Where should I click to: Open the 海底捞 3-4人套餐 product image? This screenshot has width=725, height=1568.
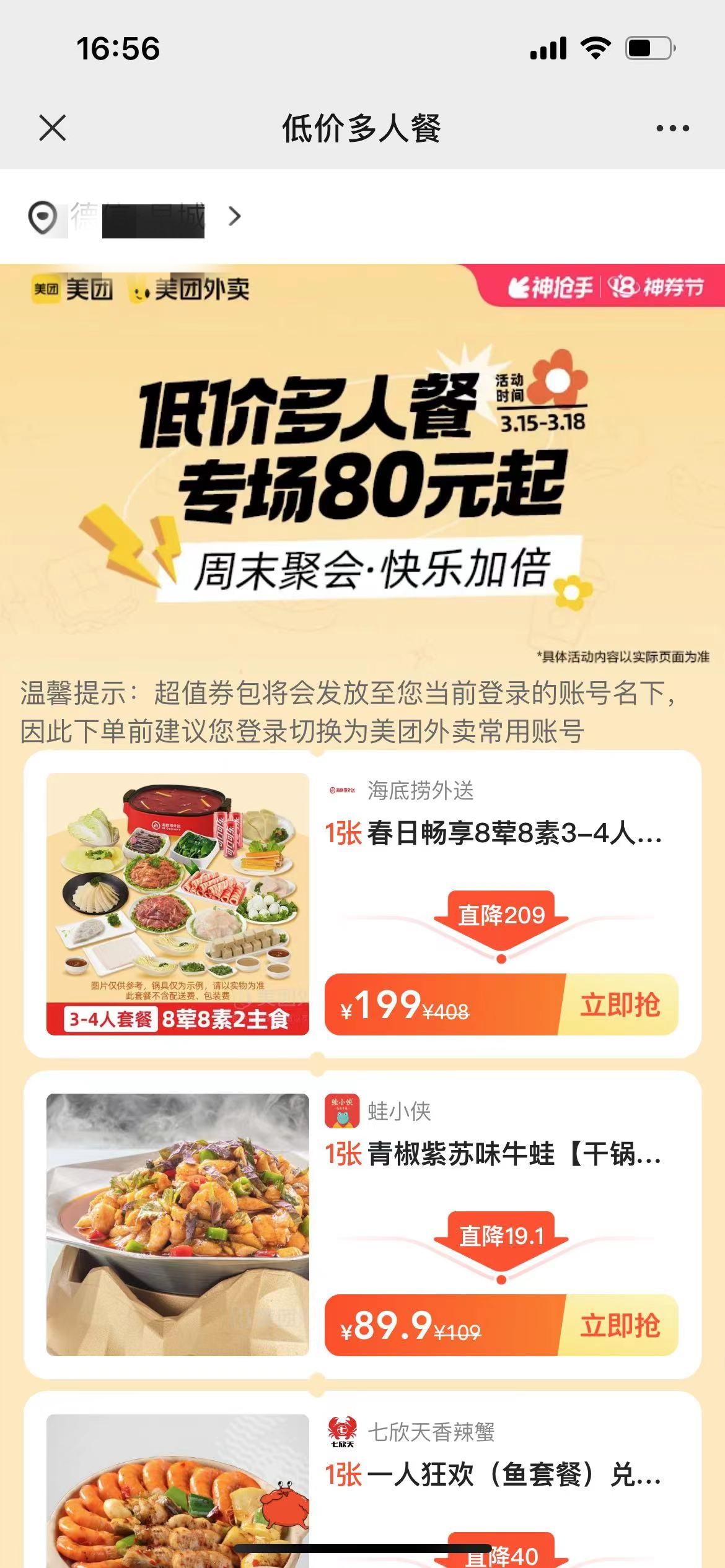pos(178,904)
